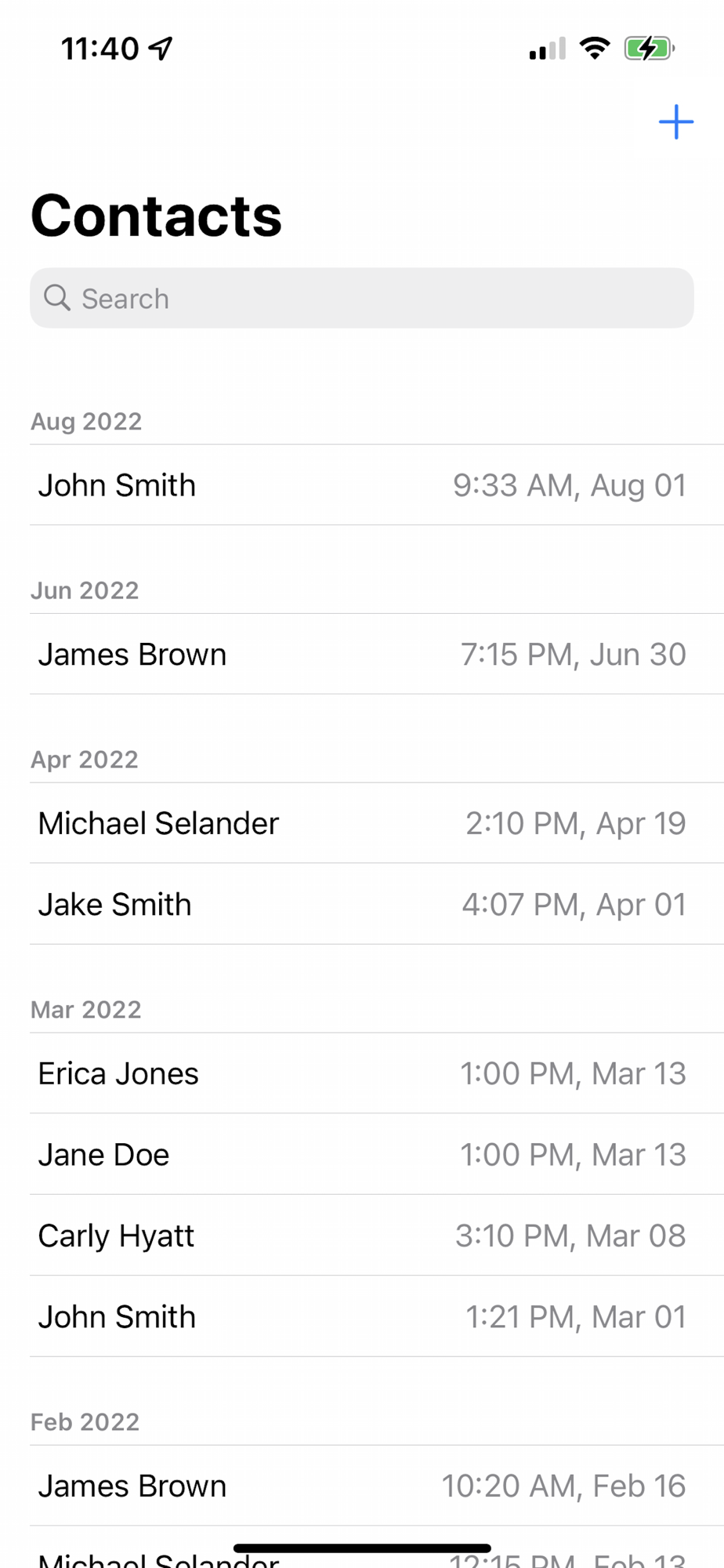Open James Brown entry from Feb 16

click(x=377, y=1486)
